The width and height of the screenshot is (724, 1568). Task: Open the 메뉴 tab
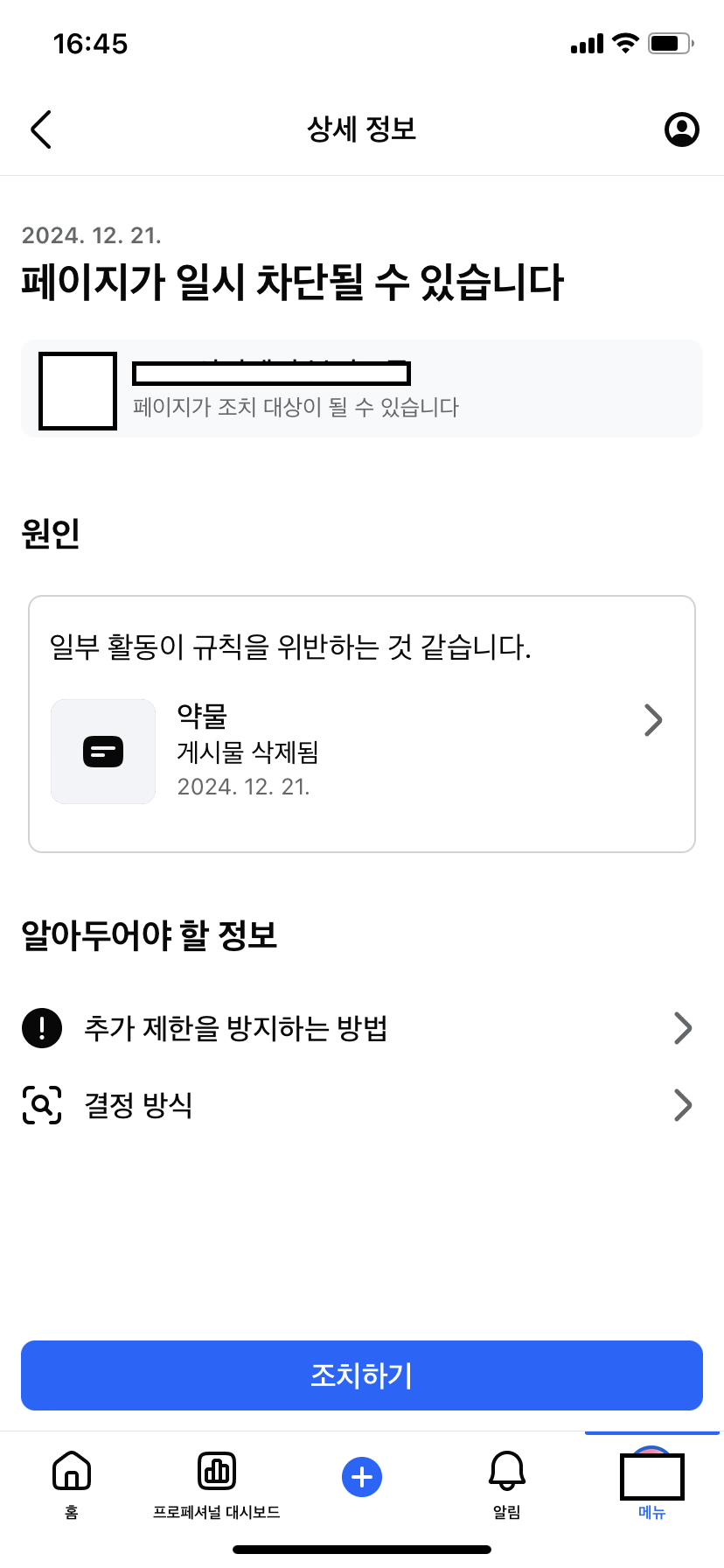(x=652, y=1484)
